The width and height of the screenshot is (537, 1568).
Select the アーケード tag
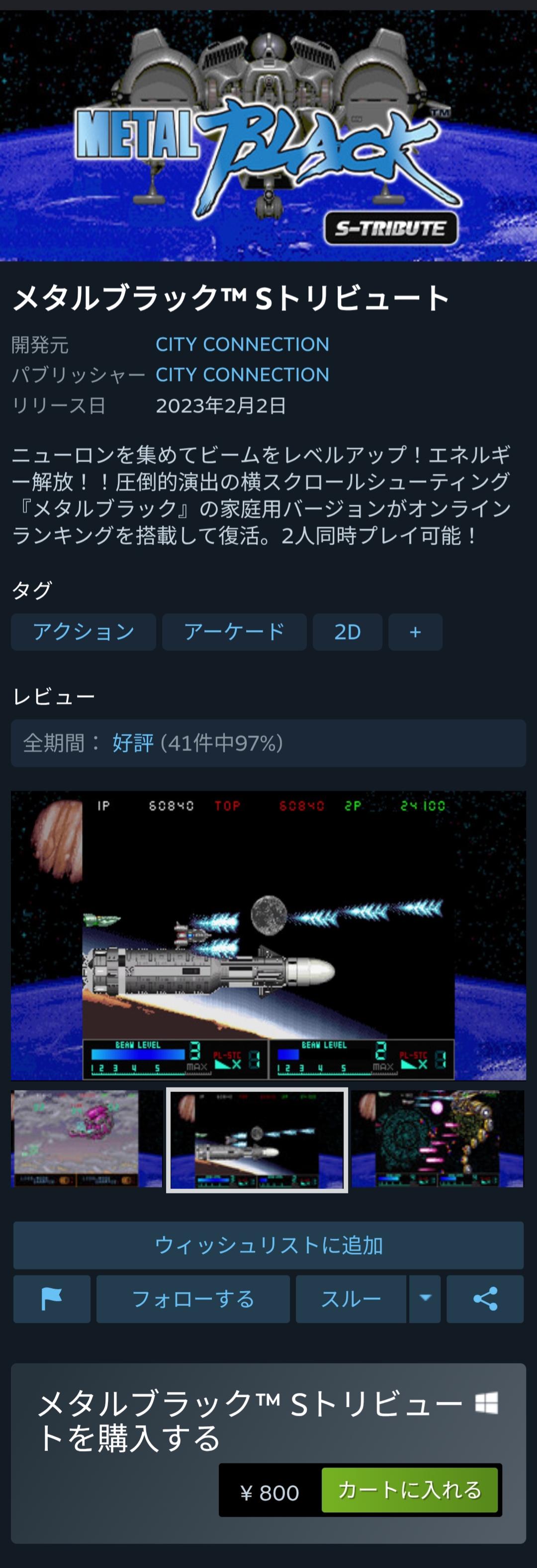[x=234, y=632]
